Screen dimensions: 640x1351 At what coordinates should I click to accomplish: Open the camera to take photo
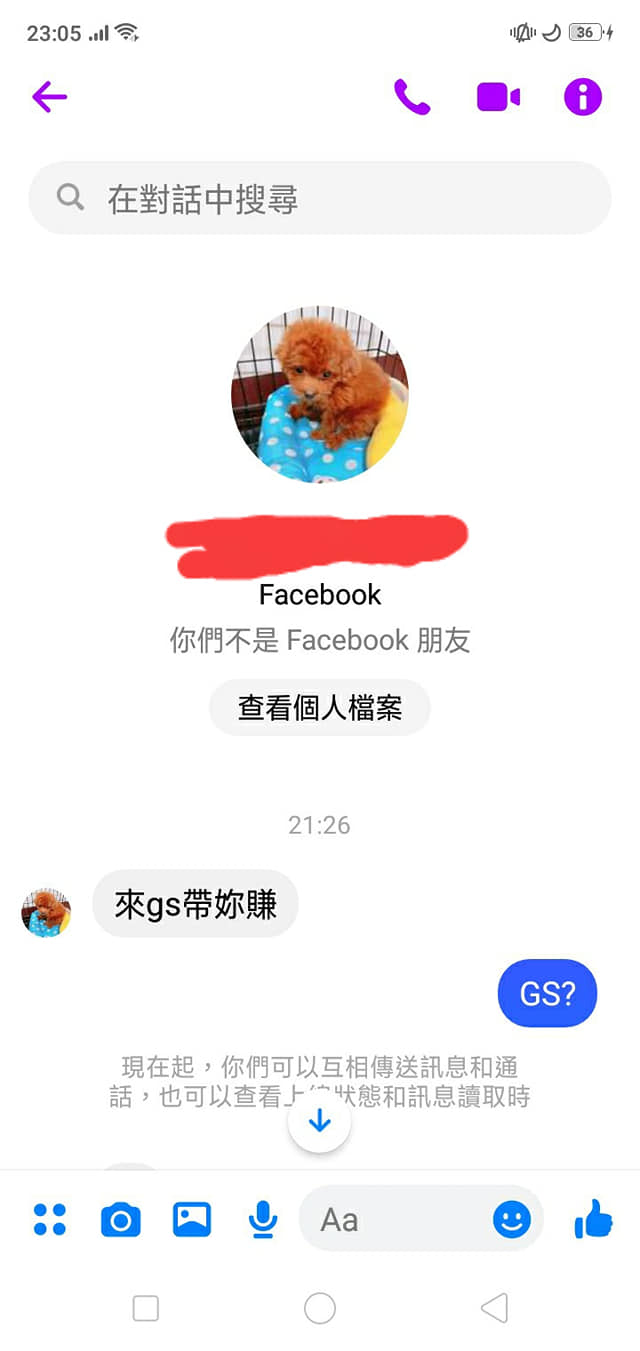(x=121, y=1219)
